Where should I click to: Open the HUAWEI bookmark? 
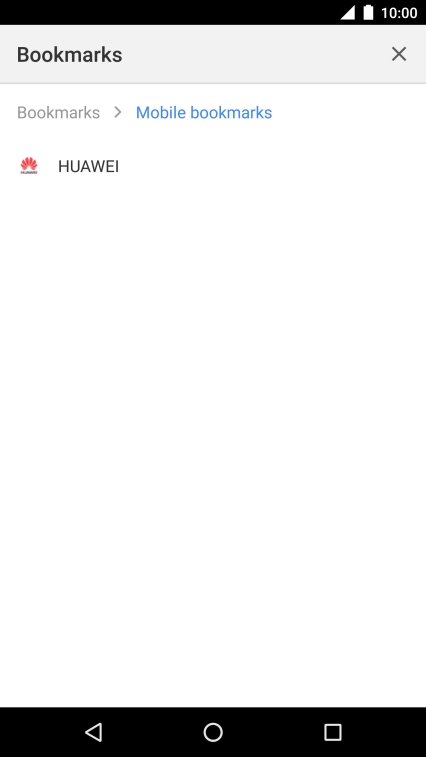(x=213, y=167)
